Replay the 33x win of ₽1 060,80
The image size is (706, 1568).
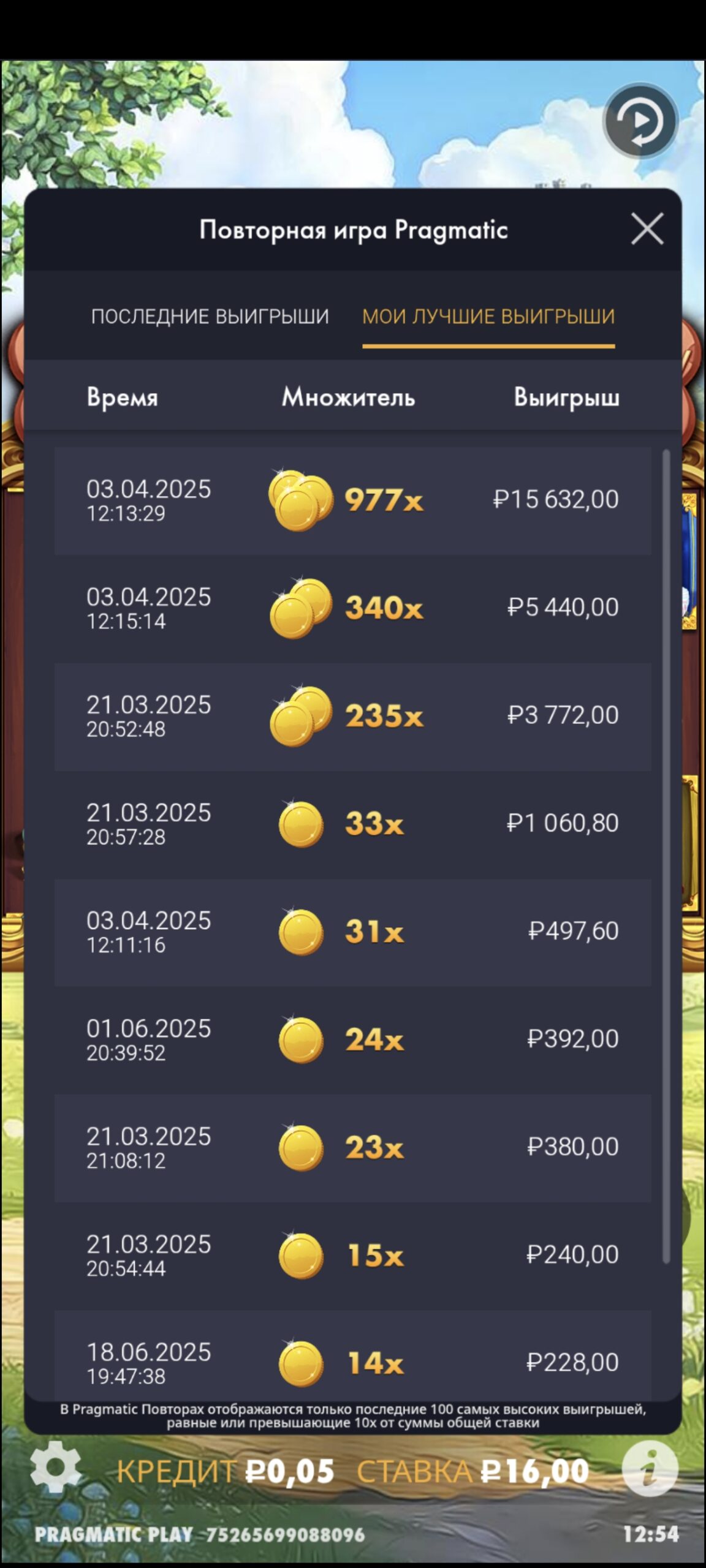(x=352, y=824)
